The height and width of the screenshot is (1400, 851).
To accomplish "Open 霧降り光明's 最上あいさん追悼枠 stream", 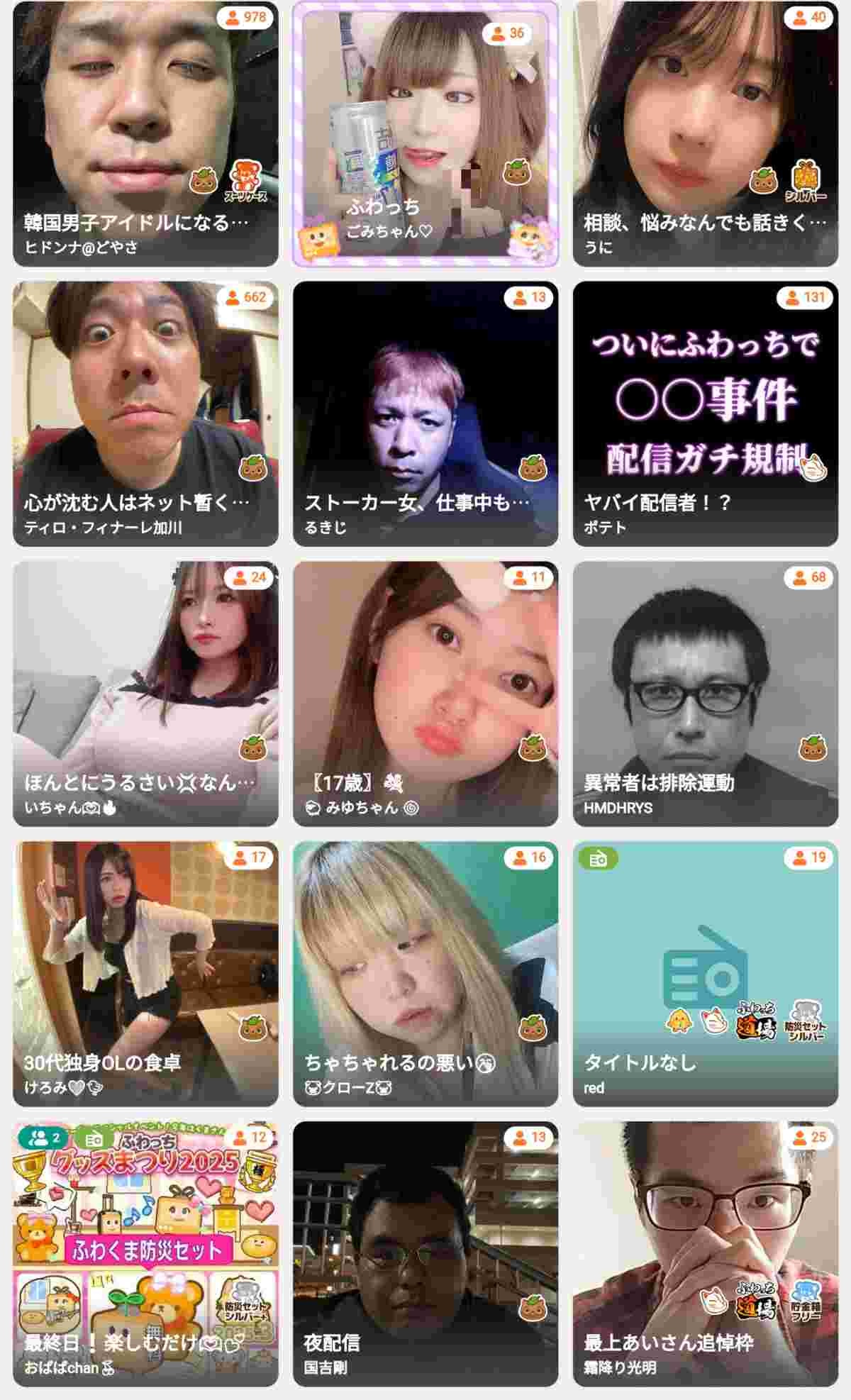I will point(705,1254).
